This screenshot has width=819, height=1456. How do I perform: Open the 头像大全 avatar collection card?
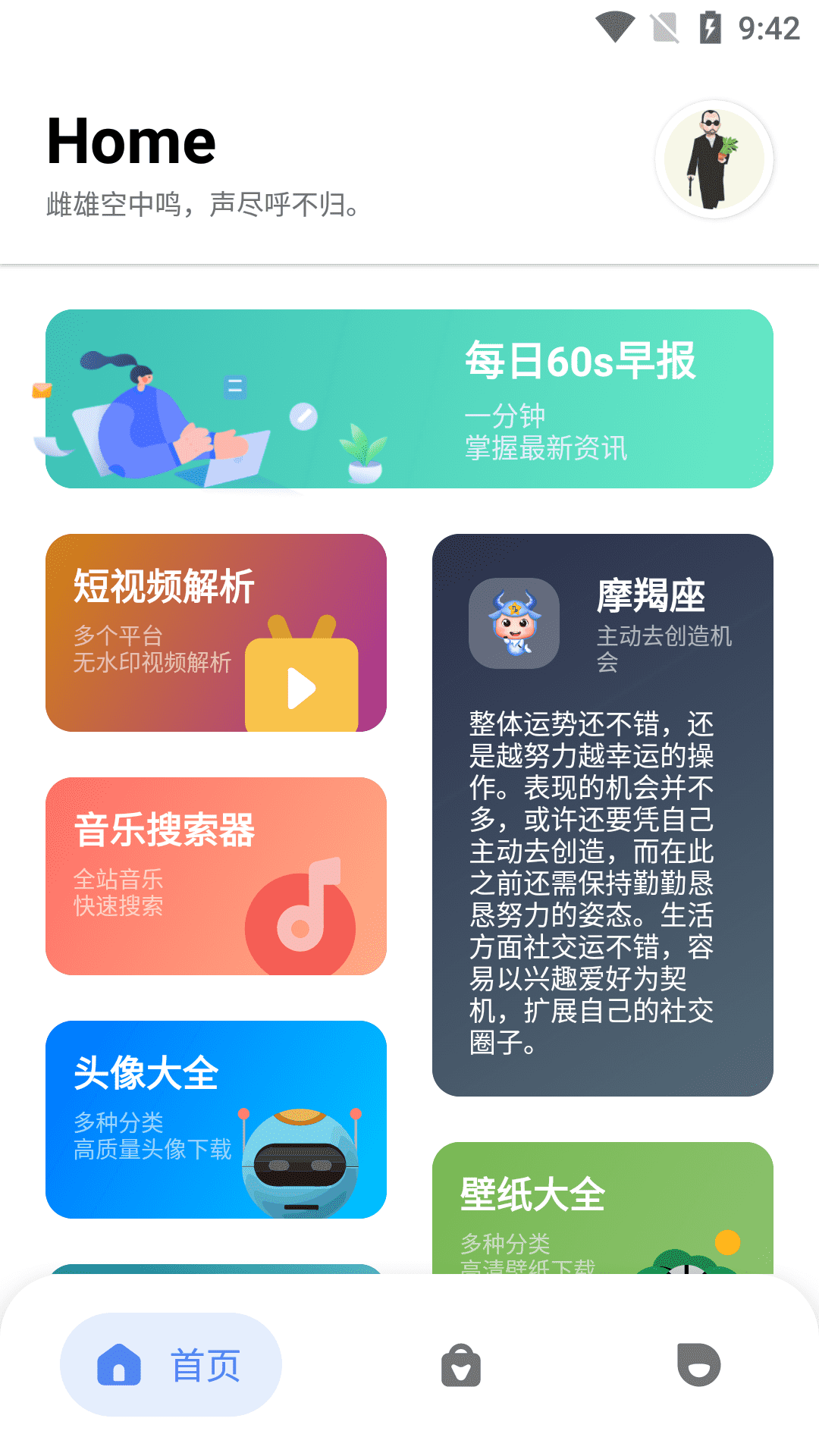pos(216,1119)
